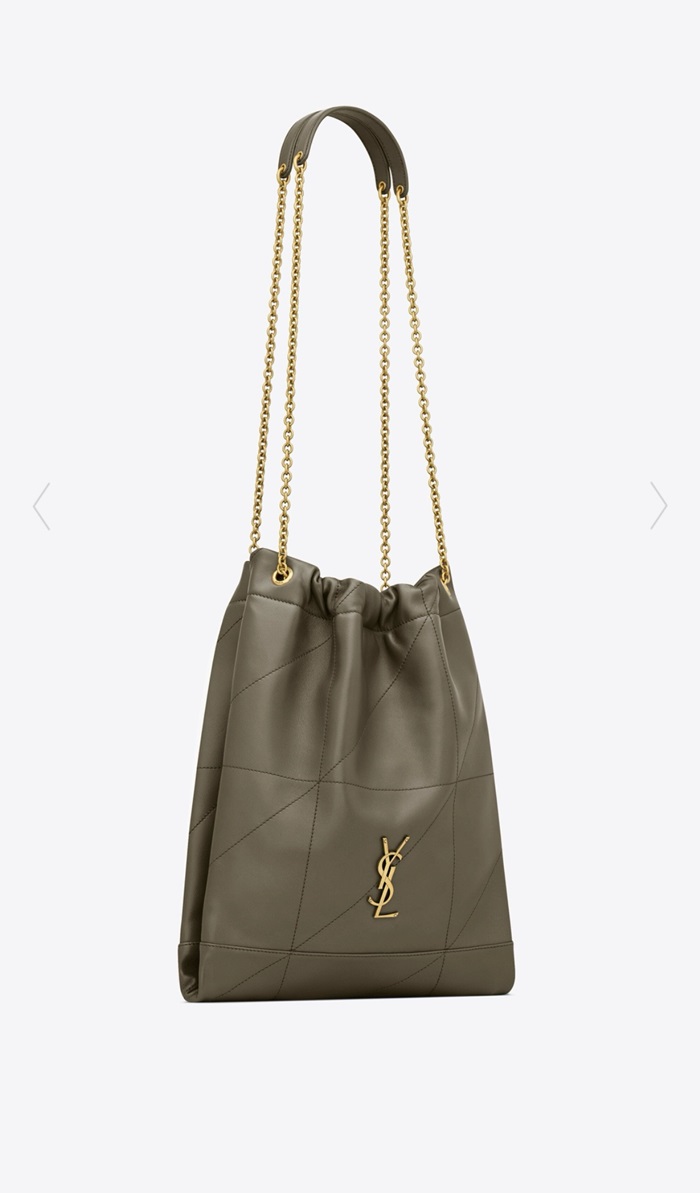
Task: Go to the next product image
Action: click(658, 506)
